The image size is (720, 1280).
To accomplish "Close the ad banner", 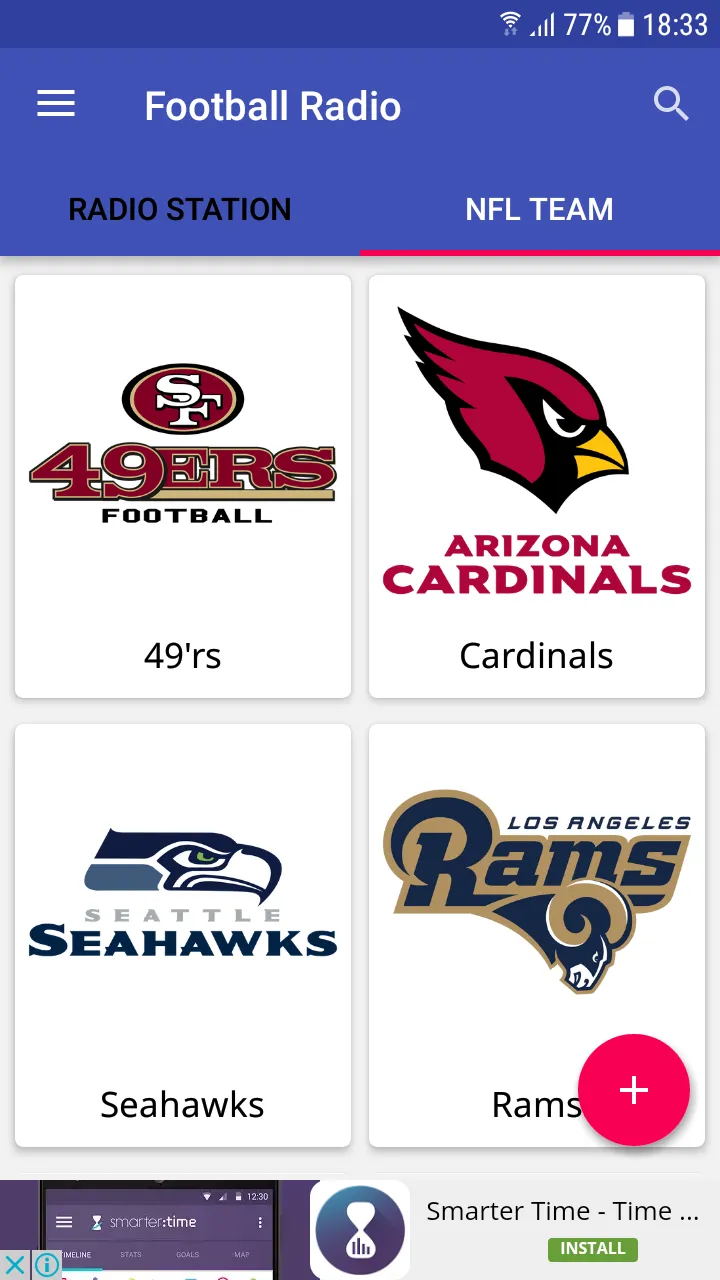I will (14, 1265).
